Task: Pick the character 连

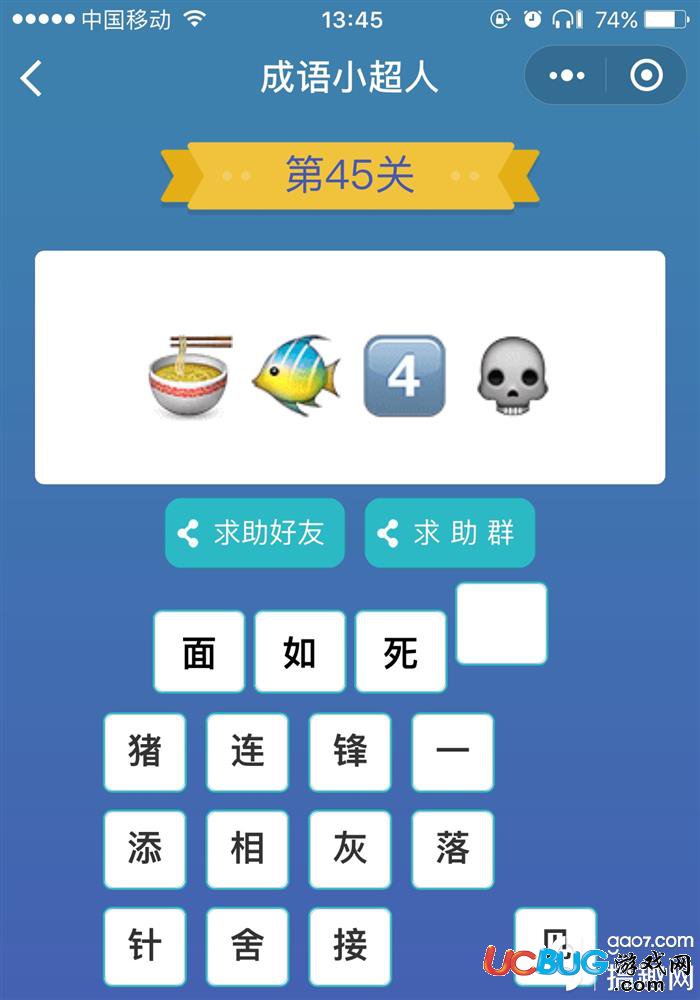Action: point(247,752)
